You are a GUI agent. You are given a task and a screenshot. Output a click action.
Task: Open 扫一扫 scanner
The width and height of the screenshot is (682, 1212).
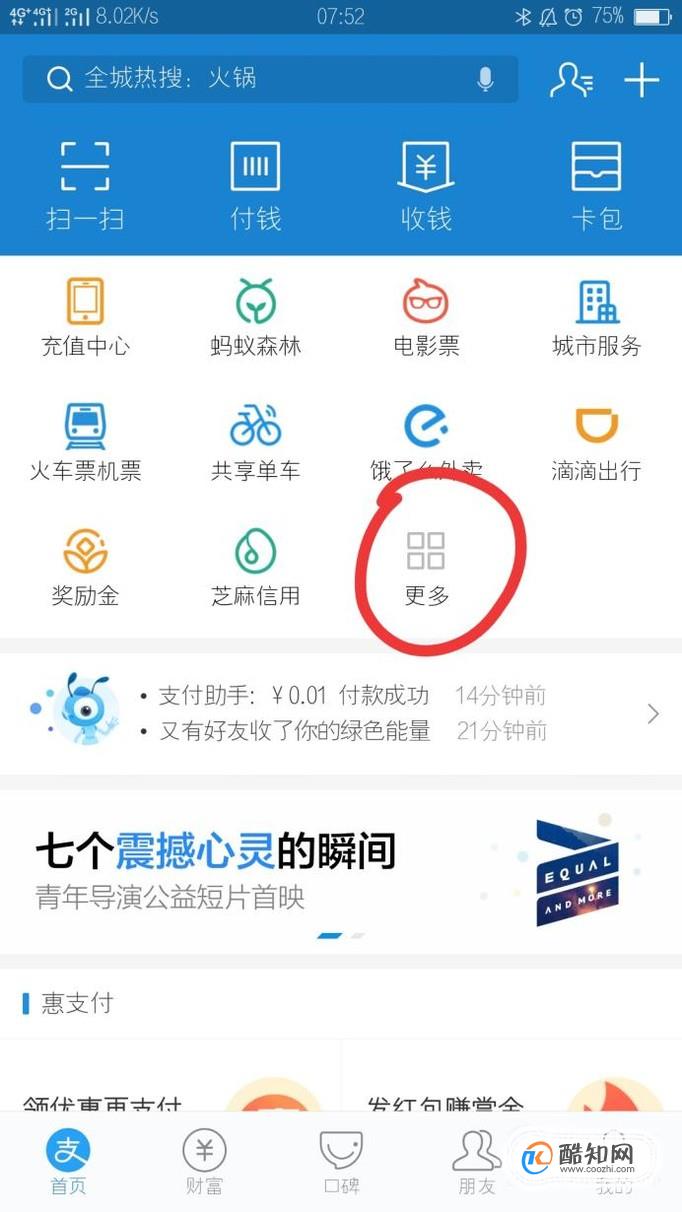pos(85,186)
